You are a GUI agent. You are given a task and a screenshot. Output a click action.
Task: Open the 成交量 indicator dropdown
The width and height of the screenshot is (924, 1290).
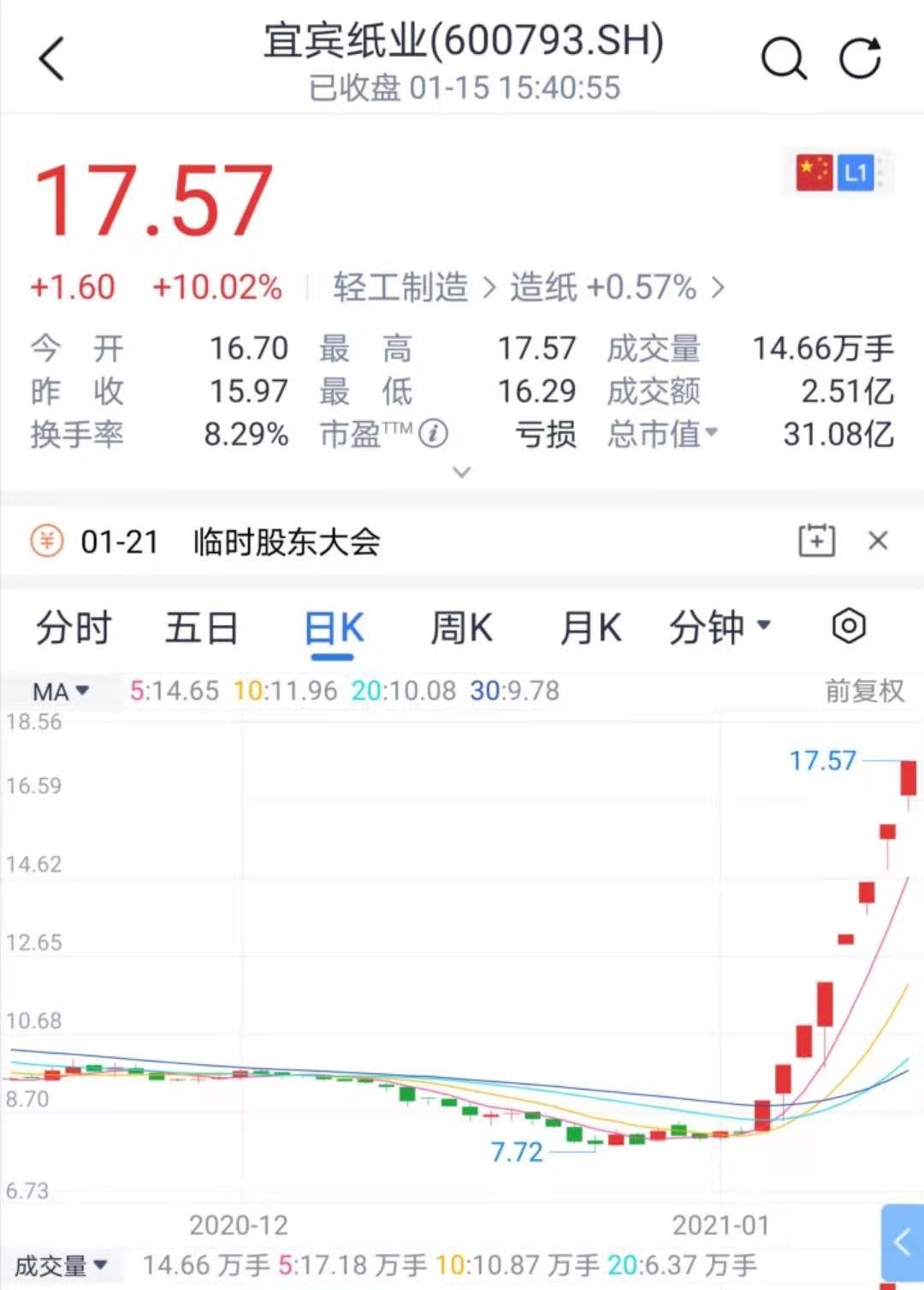[x=61, y=1265]
